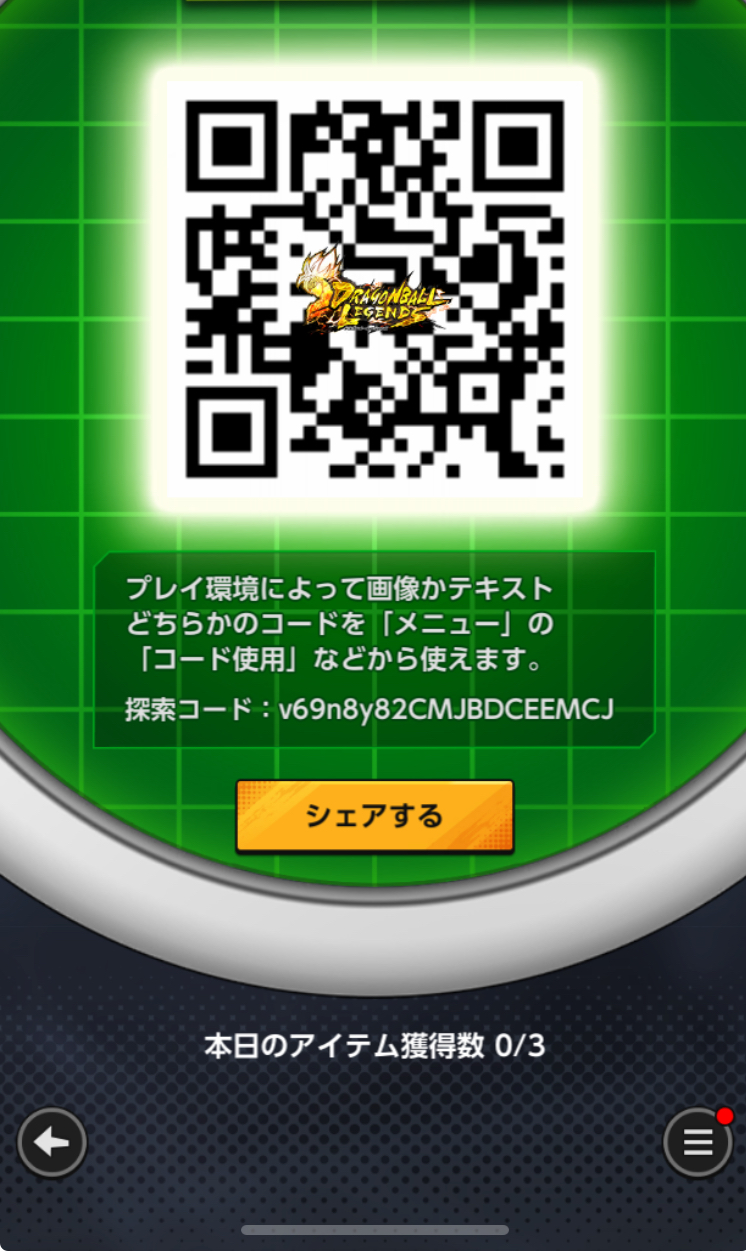
Task: Go back with the arrow button
Action: point(52,1143)
